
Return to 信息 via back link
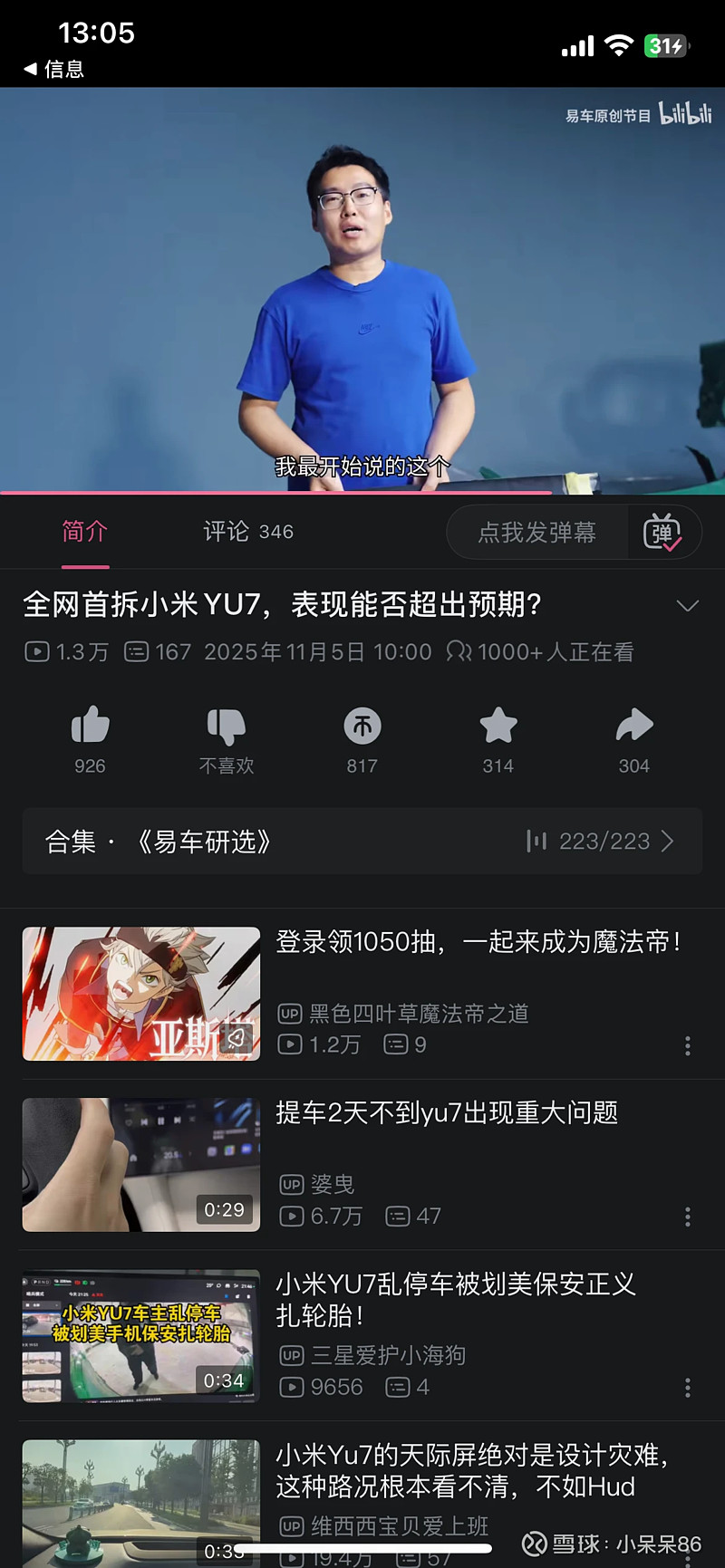tap(50, 71)
